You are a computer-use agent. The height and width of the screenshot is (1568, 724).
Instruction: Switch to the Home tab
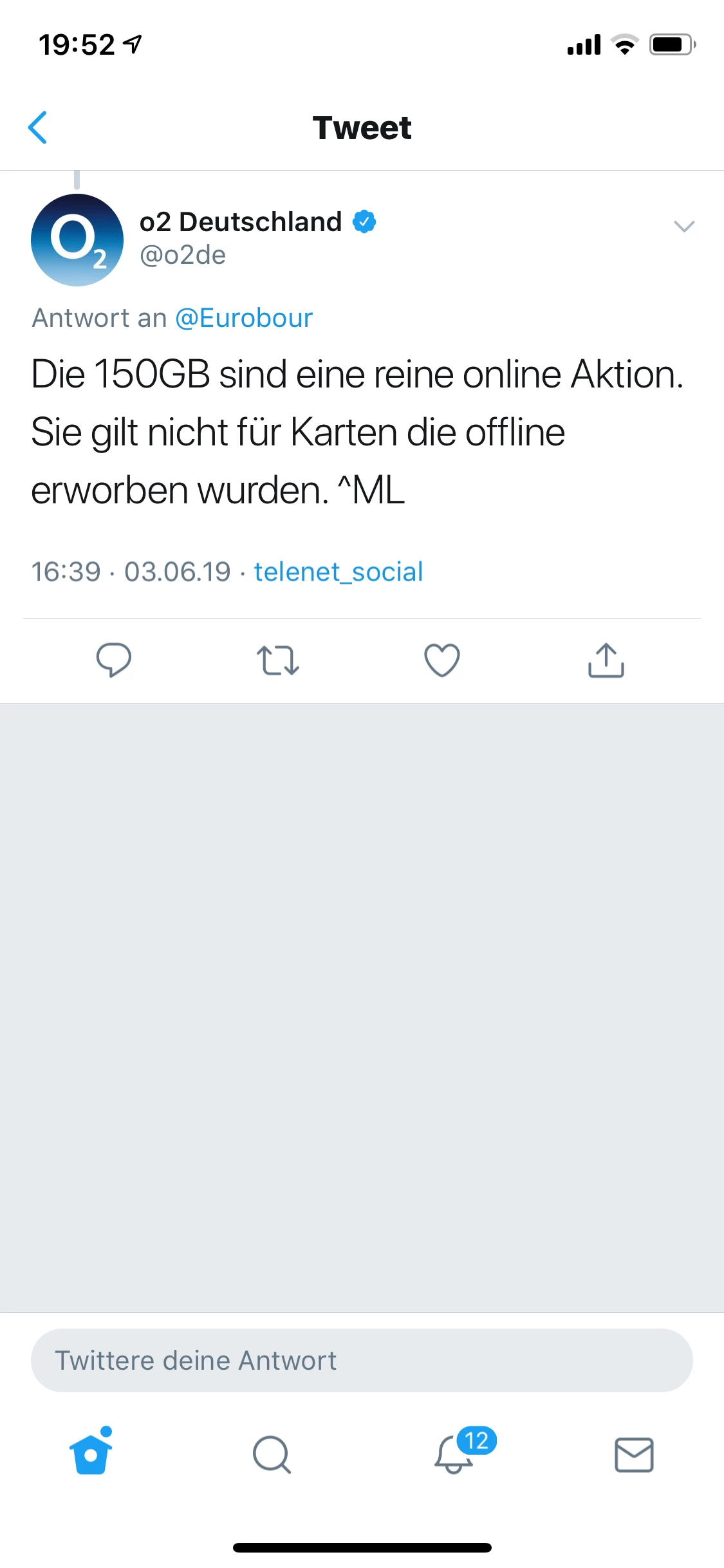point(91,1453)
